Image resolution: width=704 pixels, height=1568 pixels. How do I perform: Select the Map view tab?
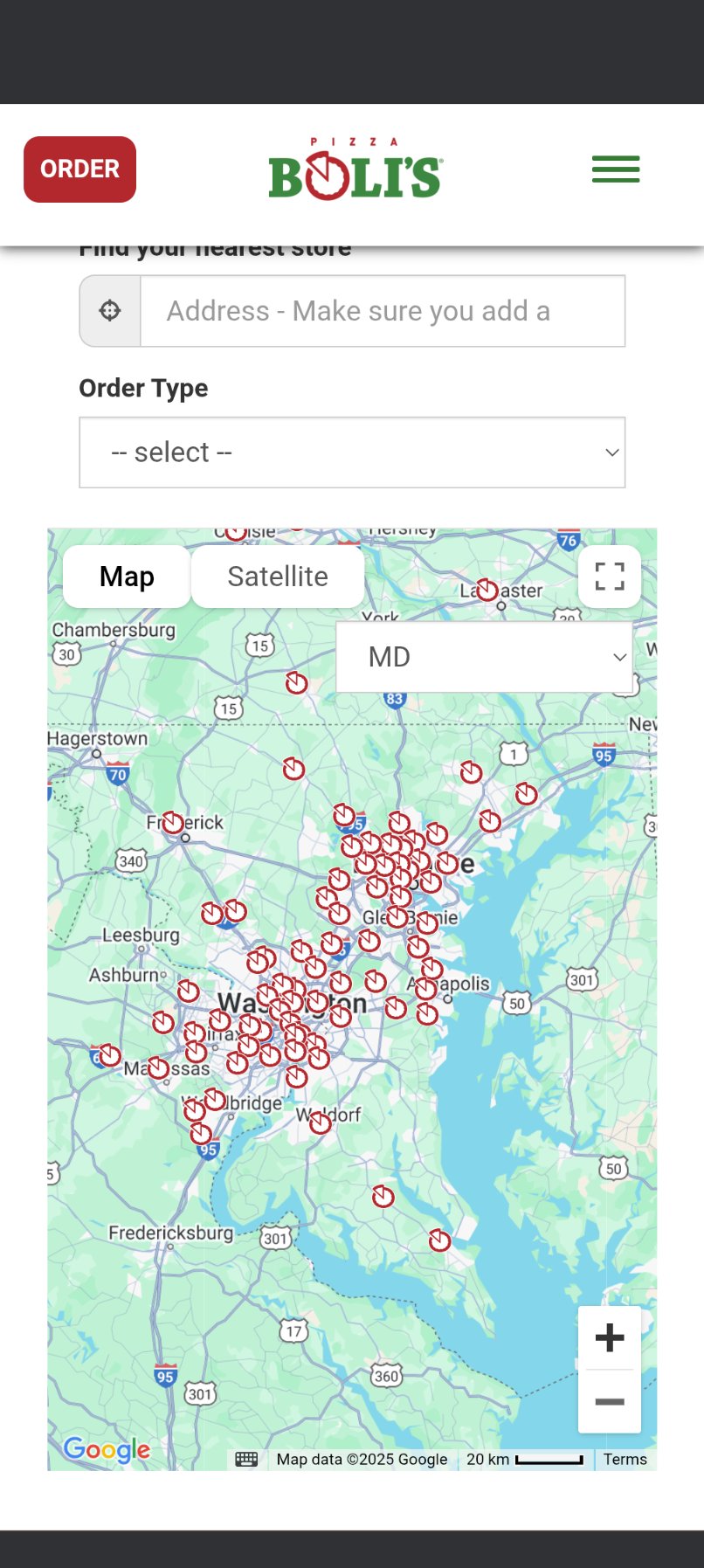(127, 577)
